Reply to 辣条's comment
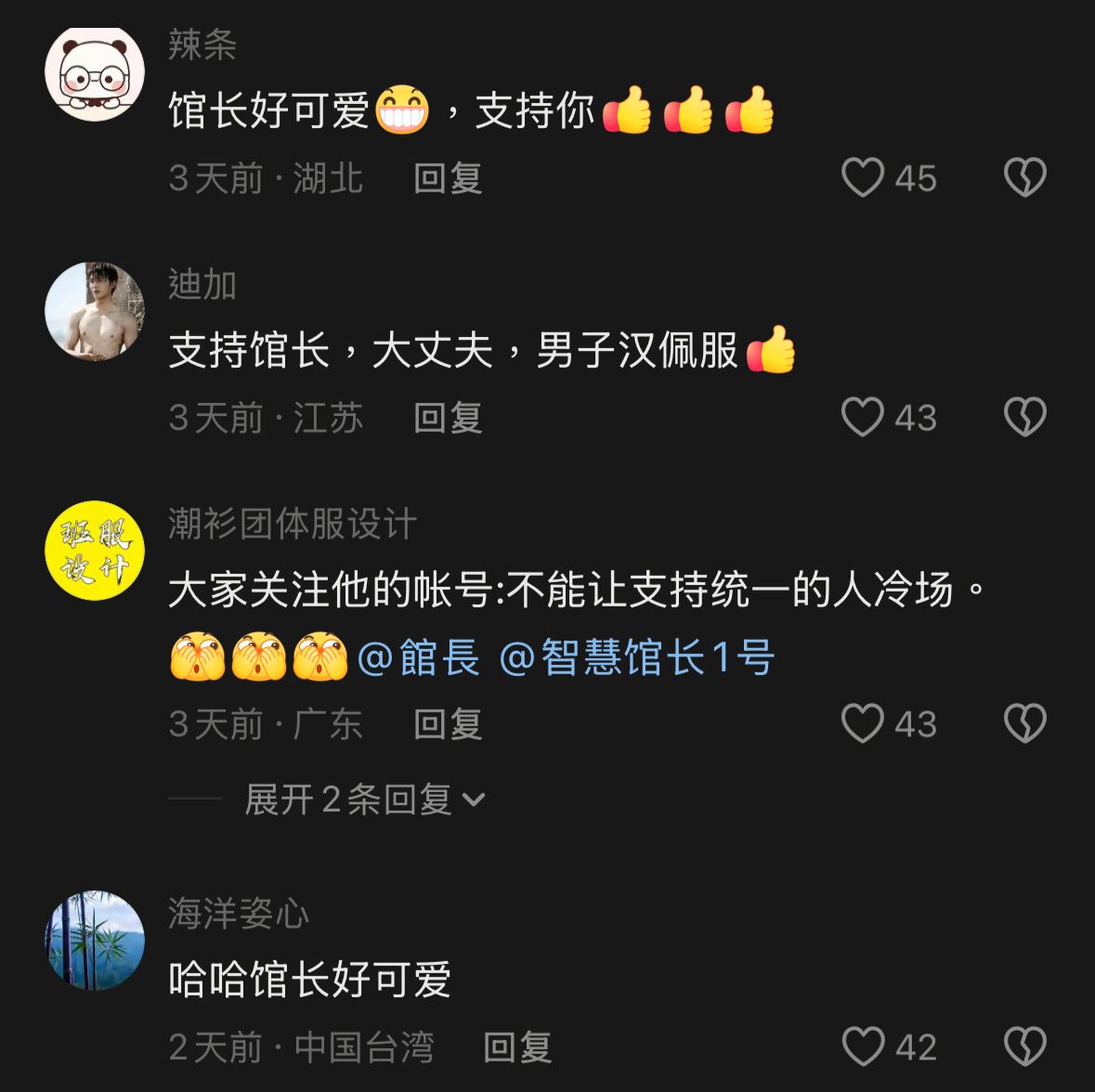The image size is (1095, 1092). 448,178
